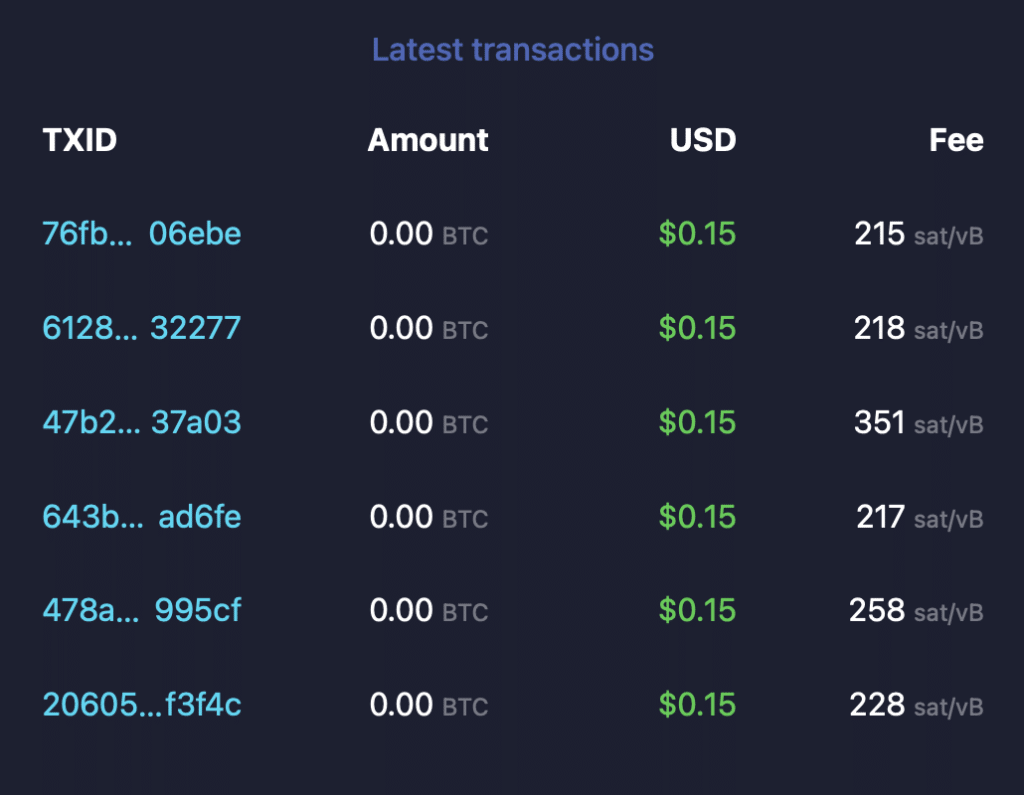1024x795 pixels.
Task: Open transaction 6128... 32277
Action: pyautogui.click(x=141, y=328)
